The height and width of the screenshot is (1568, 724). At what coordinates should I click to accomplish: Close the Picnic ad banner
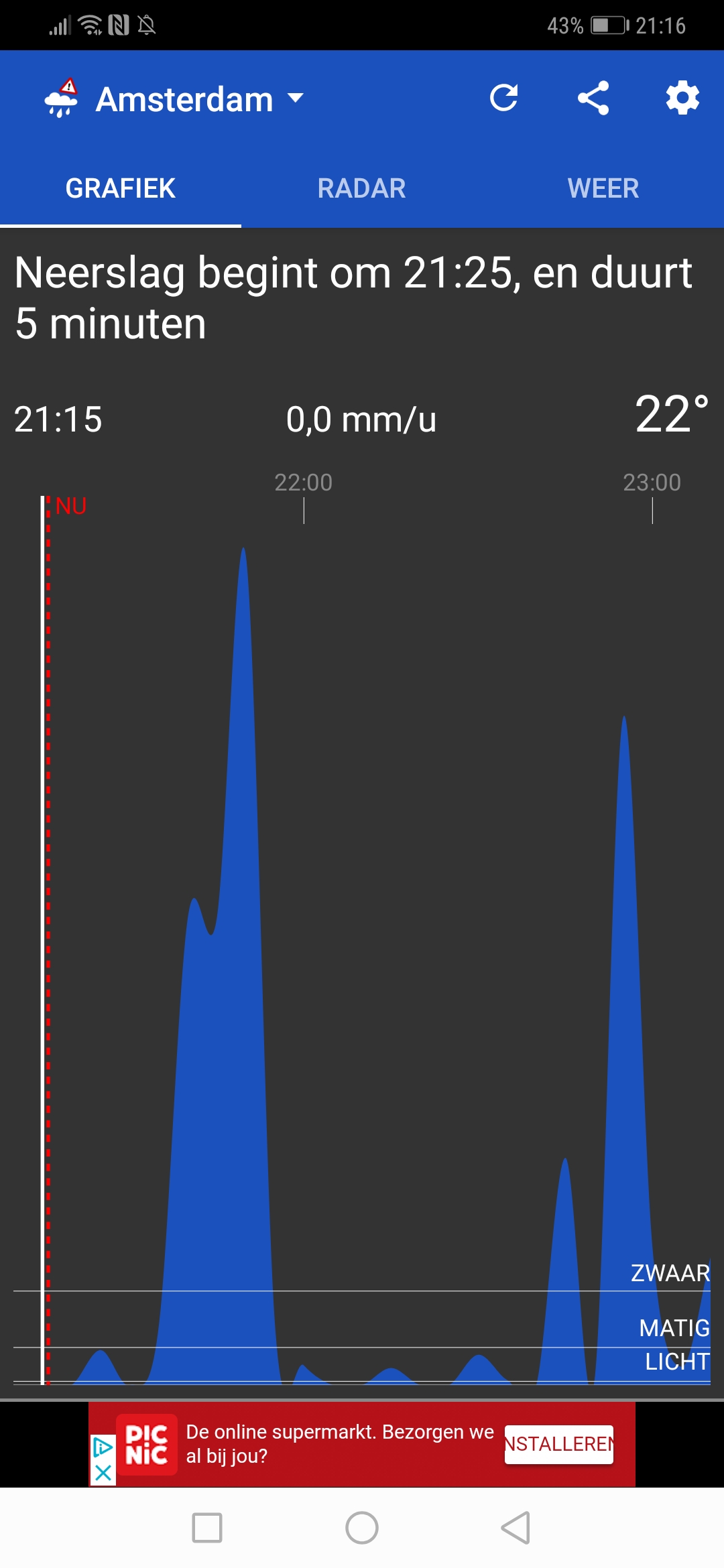pyautogui.click(x=103, y=1473)
